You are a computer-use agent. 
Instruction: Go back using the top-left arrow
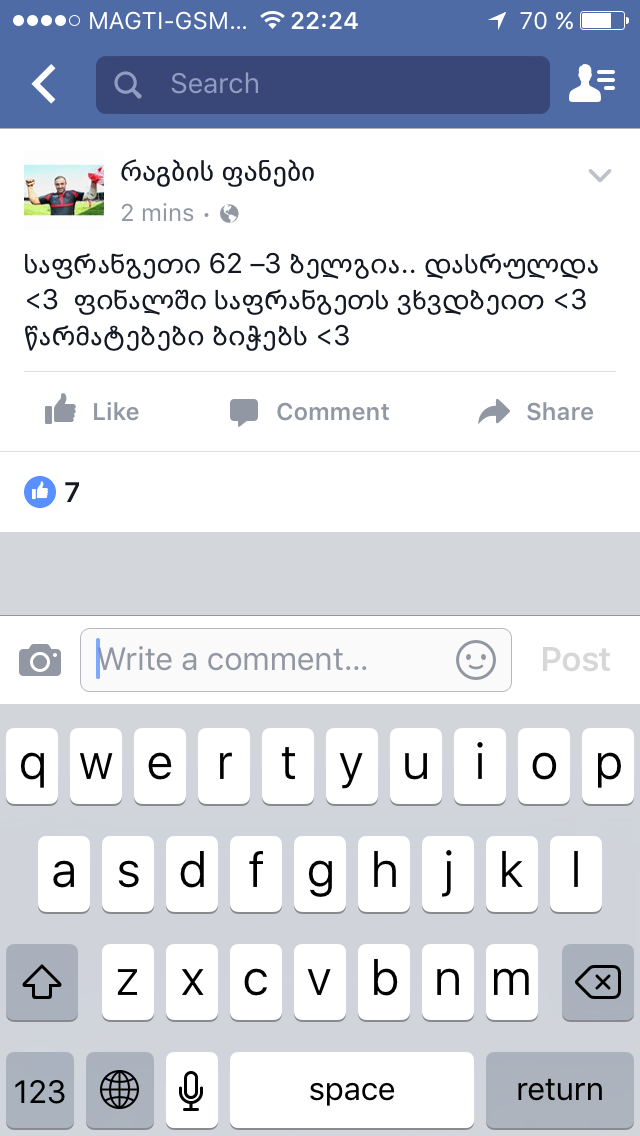(44, 84)
